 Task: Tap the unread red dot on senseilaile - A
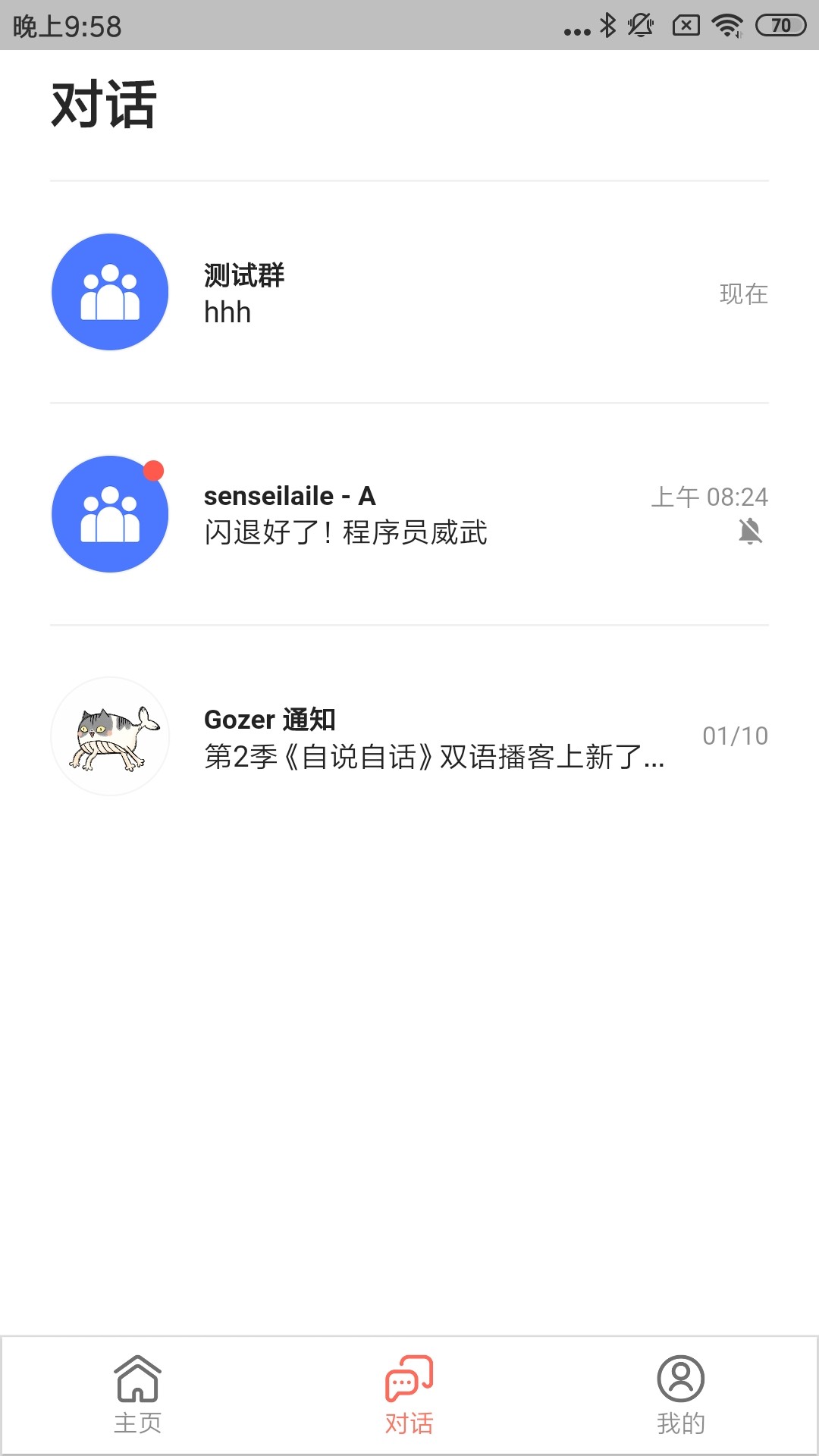pyautogui.click(x=155, y=469)
